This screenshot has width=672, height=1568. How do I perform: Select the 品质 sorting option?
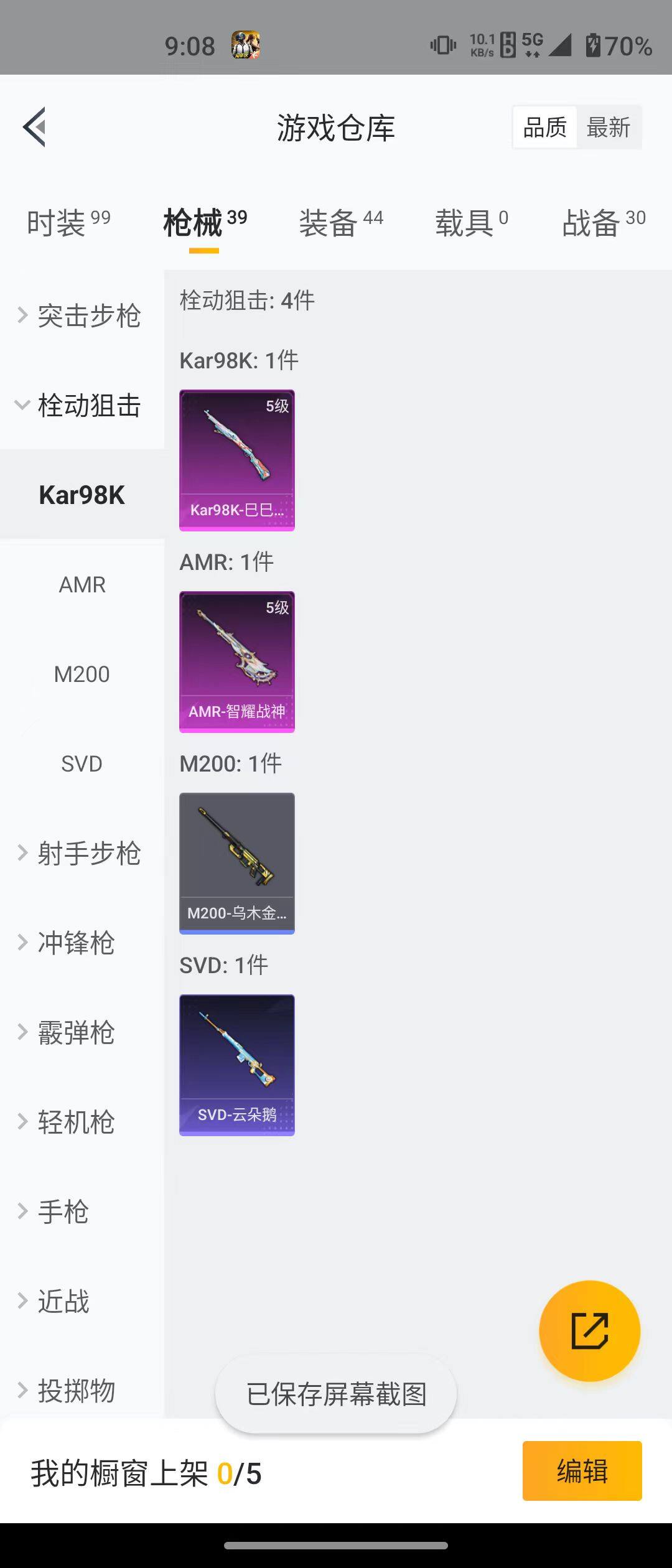[x=545, y=128]
